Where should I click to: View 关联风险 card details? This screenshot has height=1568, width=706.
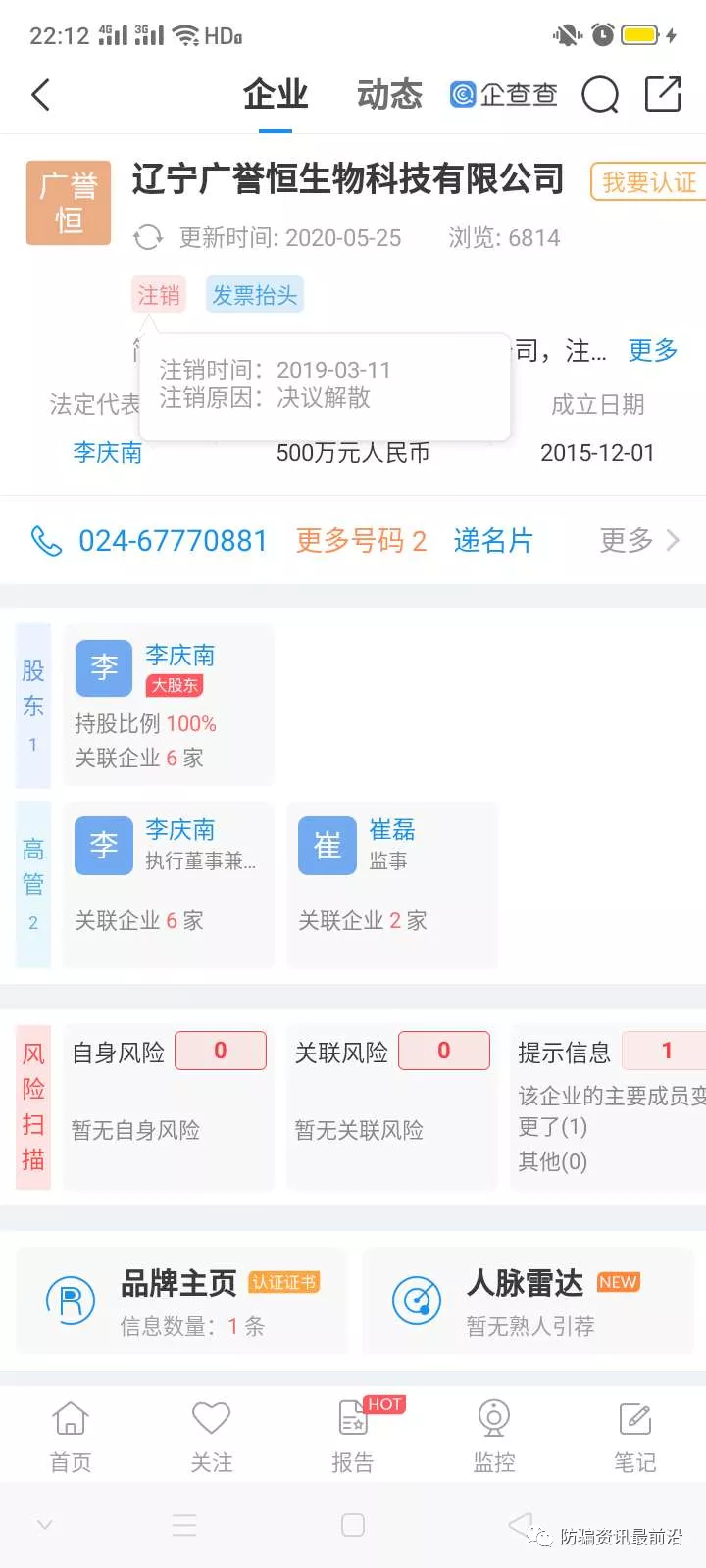pyautogui.click(x=391, y=1107)
